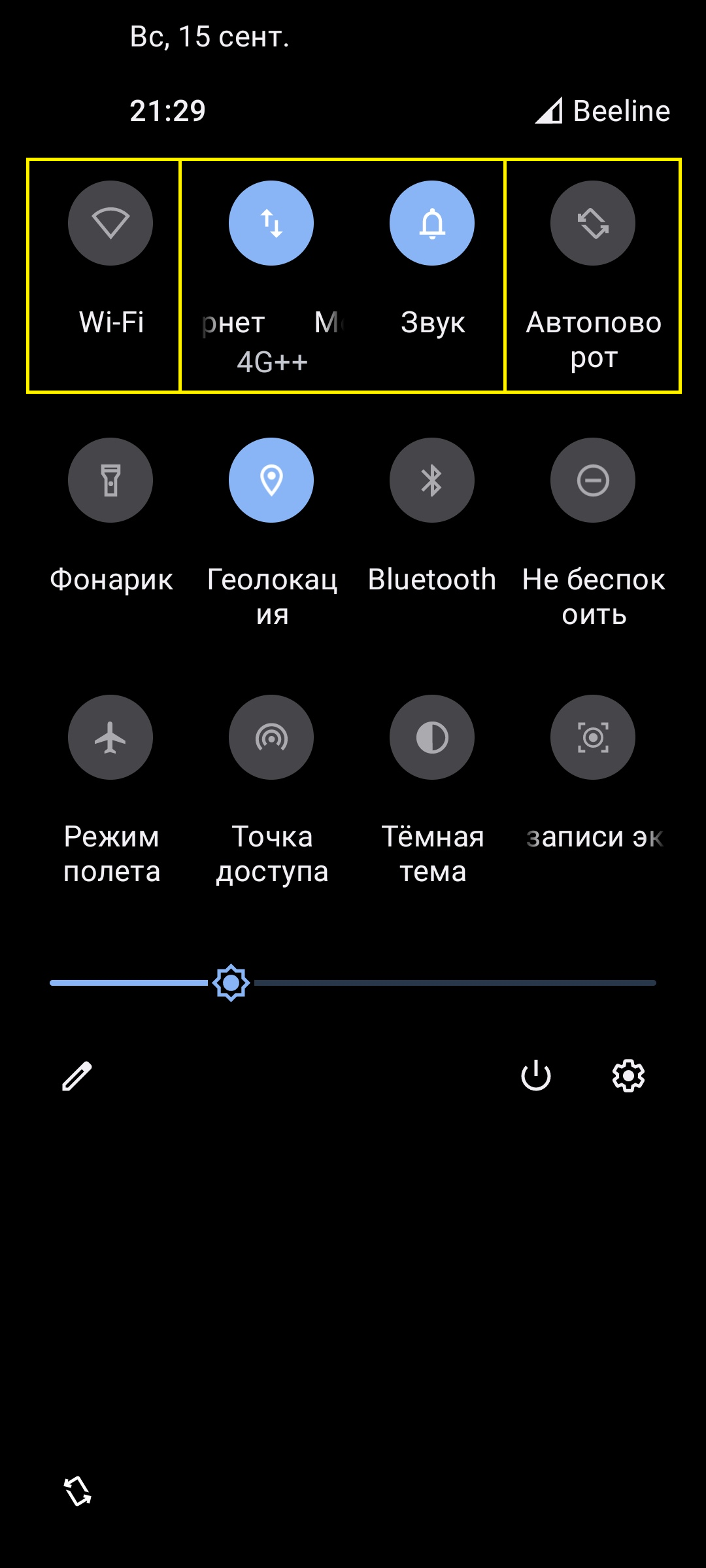Tap the brightness slider track
The height and width of the screenshot is (1568, 706).
(x=353, y=983)
